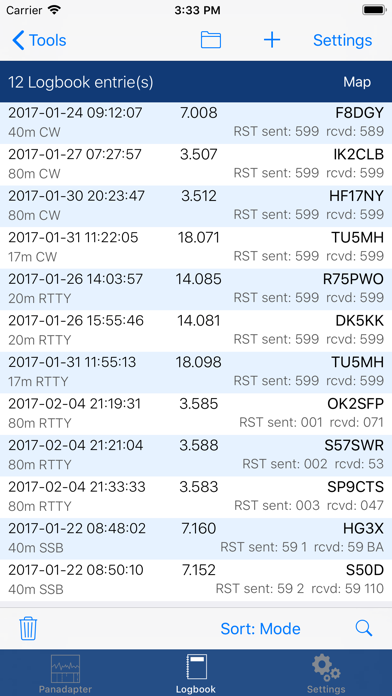Switch to the Panadapter tab
The width and height of the screenshot is (392, 696).
point(65,674)
